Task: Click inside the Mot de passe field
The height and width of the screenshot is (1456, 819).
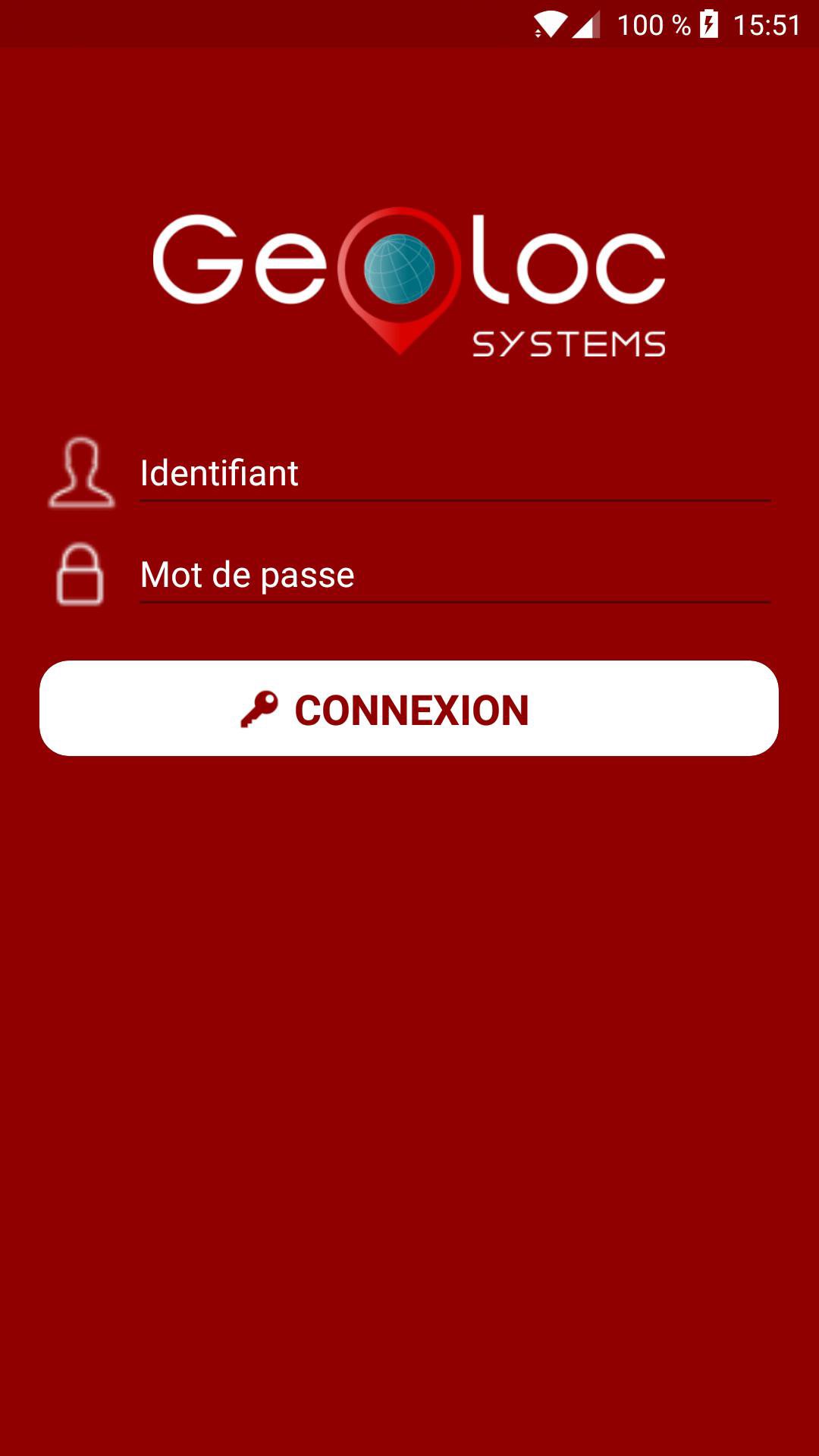Action: click(455, 575)
